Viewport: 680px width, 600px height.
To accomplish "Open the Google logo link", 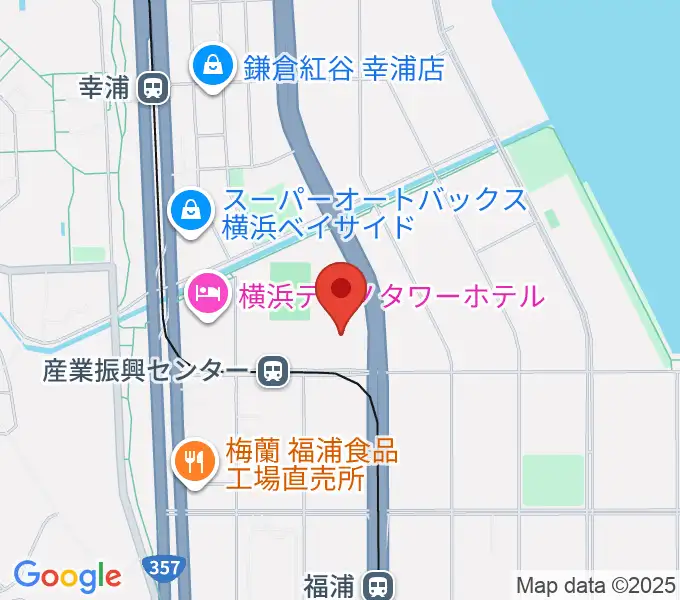I will click(67, 576).
